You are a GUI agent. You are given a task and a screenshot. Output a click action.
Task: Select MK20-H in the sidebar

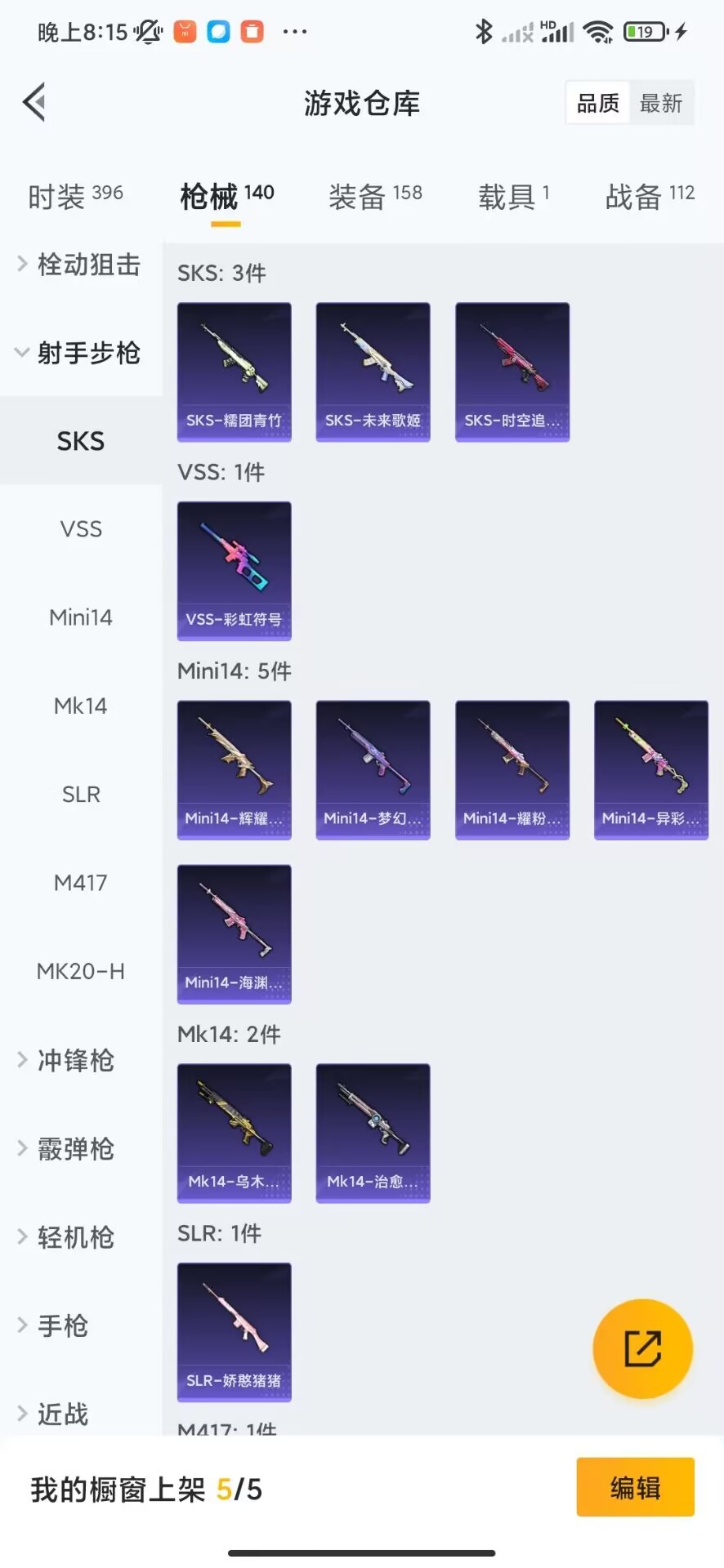81,971
